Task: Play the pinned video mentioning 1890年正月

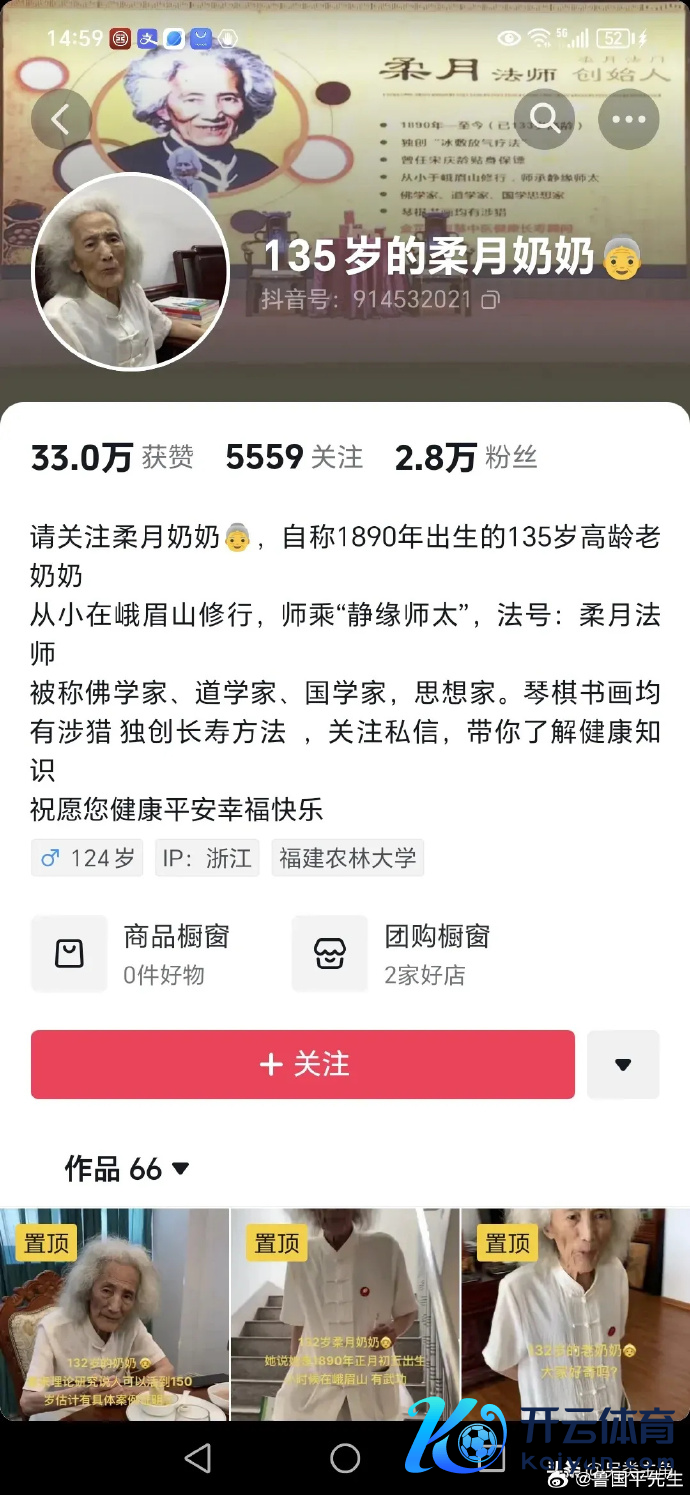Action: point(345,1314)
